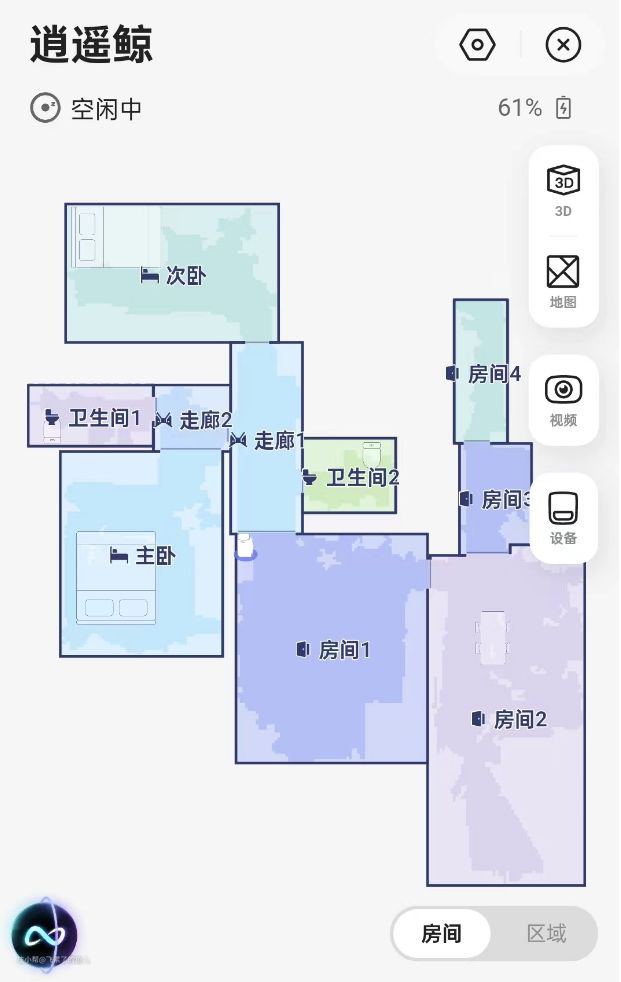Switch to the 3D map view
Image resolution: width=621 pixels, height=982 pixels.
pos(563,190)
